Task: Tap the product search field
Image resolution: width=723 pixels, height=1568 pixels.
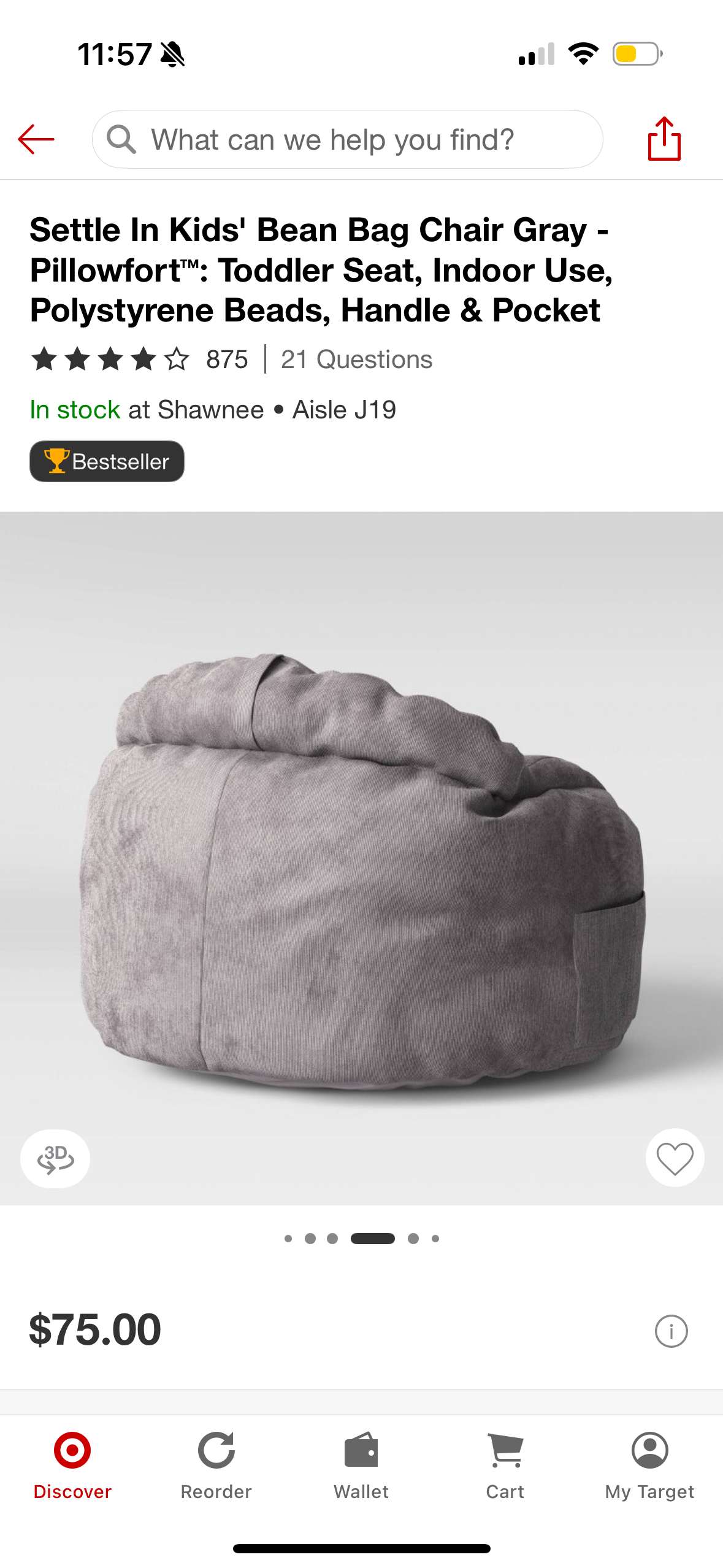Action: tap(347, 140)
